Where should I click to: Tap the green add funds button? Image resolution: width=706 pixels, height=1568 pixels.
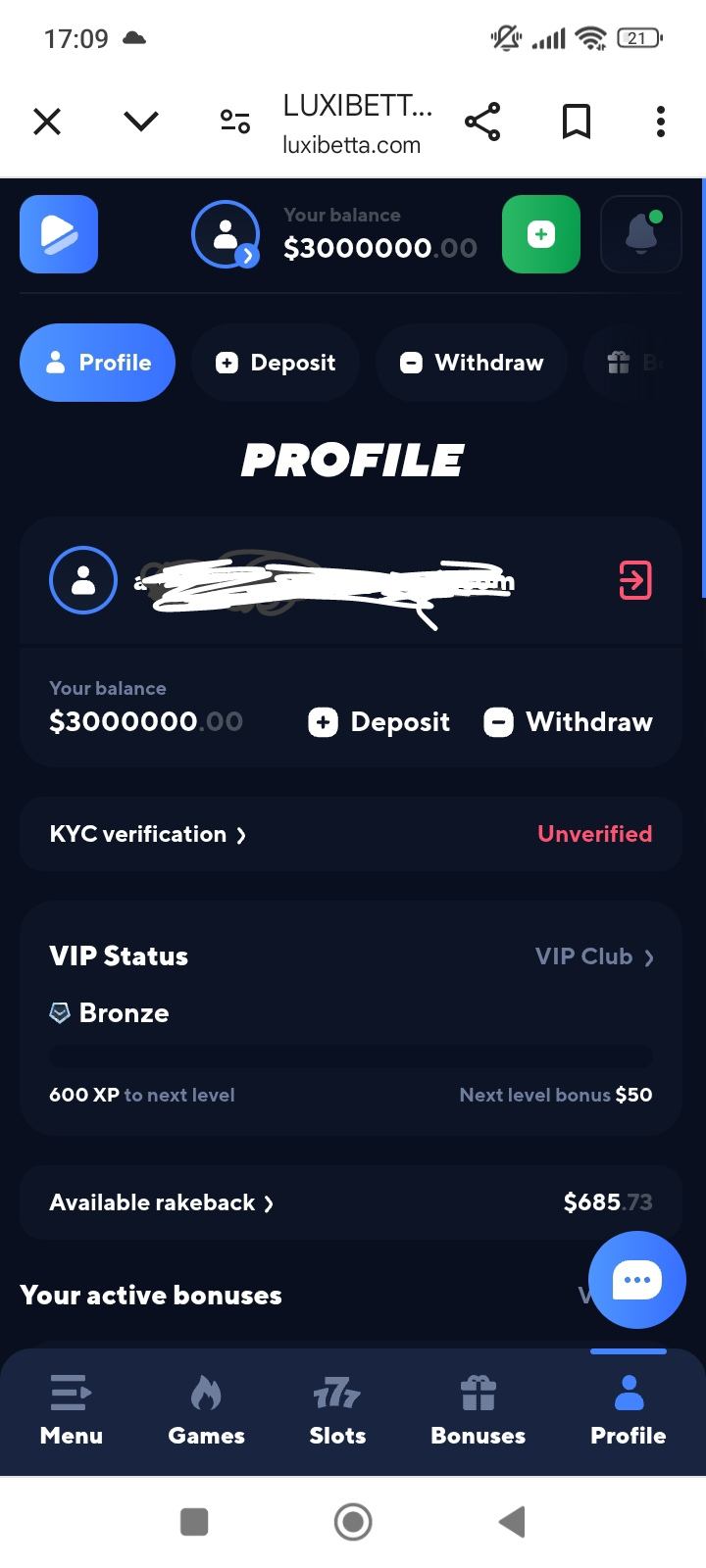click(x=540, y=234)
